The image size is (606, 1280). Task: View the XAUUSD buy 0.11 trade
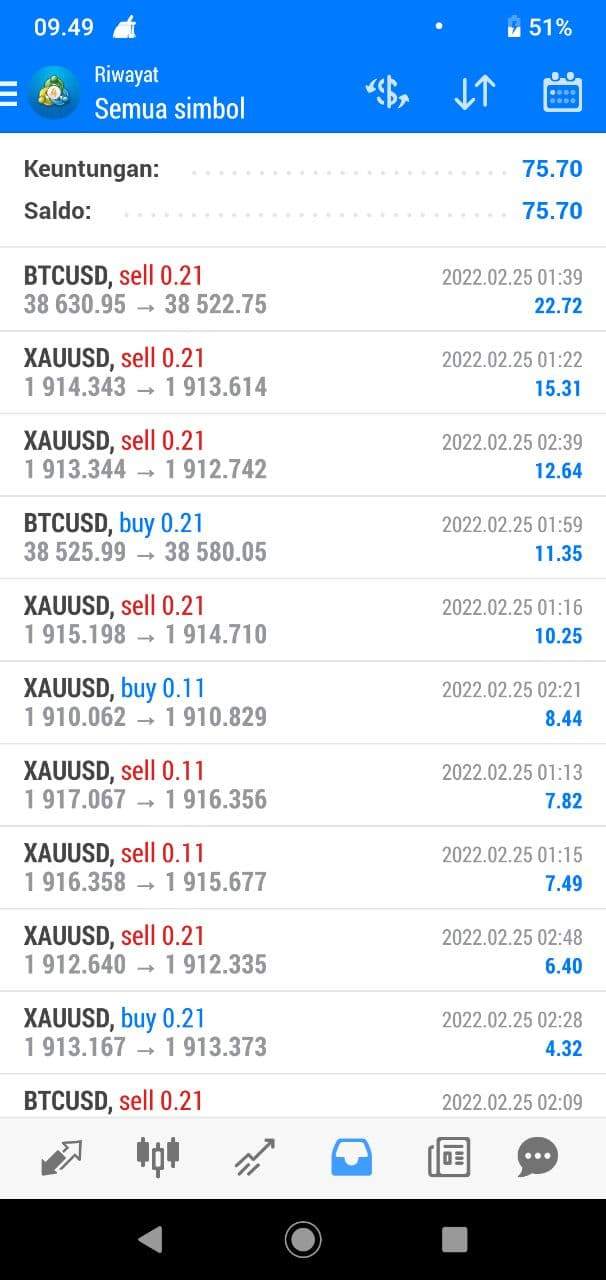pyautogui.click(x=303, y=702)
